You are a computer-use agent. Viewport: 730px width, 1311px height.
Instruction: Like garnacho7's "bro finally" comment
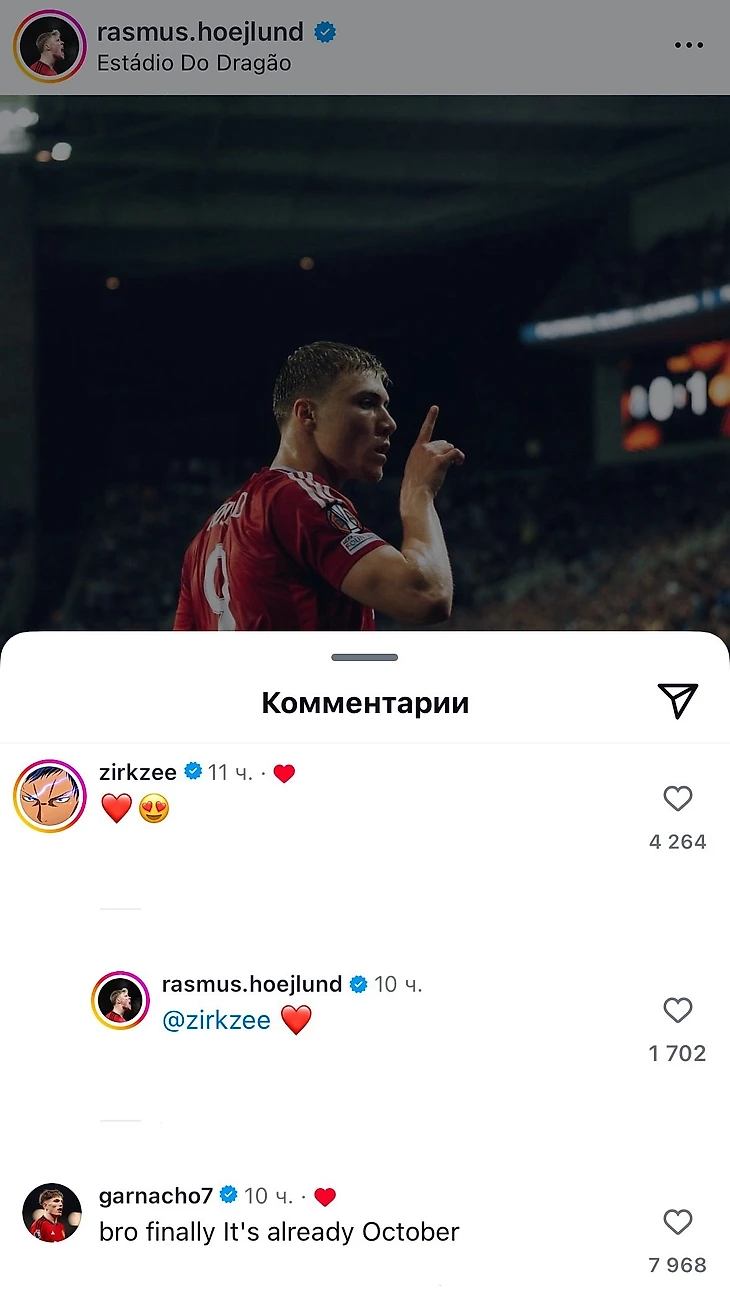click(x=677, y=1222)
